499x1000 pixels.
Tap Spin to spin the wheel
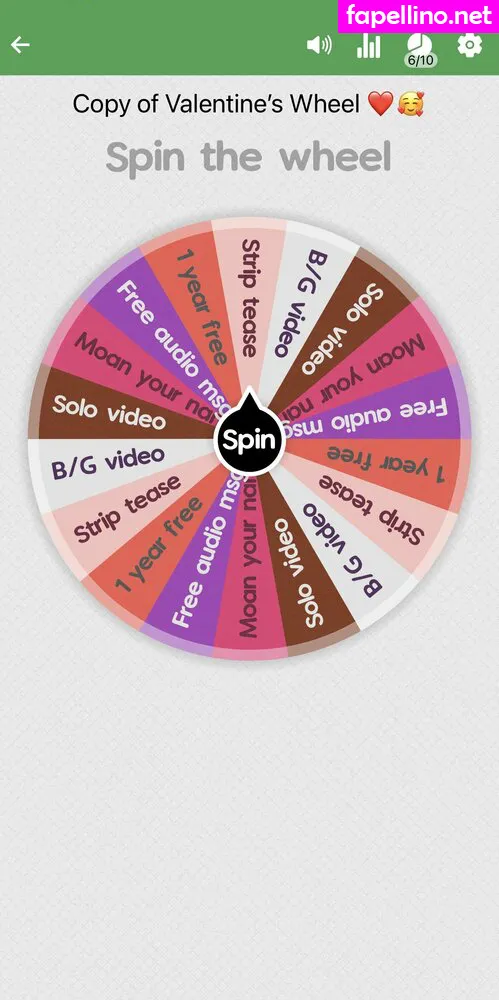pos(250,439)
